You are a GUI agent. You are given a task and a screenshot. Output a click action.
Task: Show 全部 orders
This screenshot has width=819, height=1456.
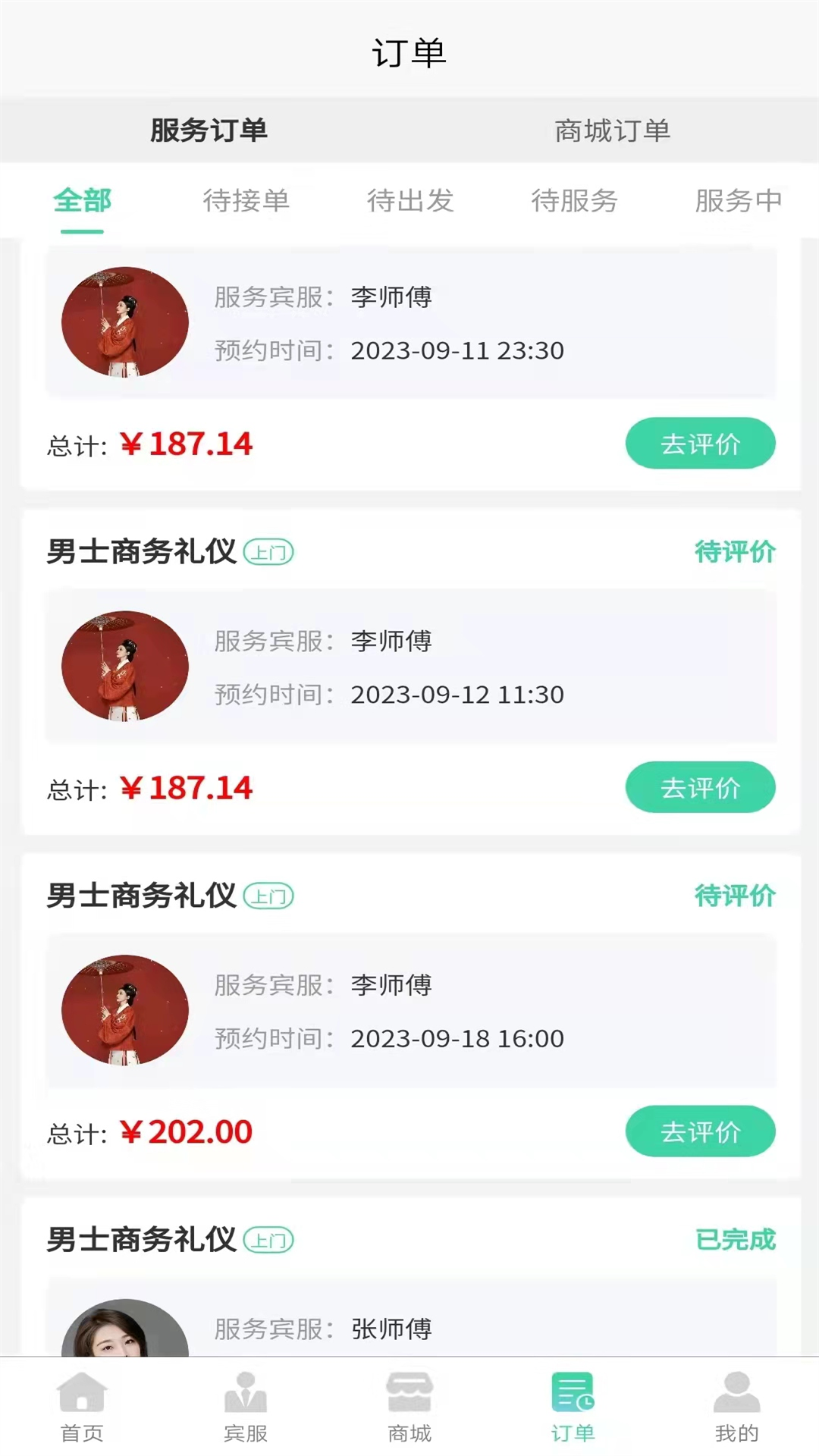pos(82,201)
